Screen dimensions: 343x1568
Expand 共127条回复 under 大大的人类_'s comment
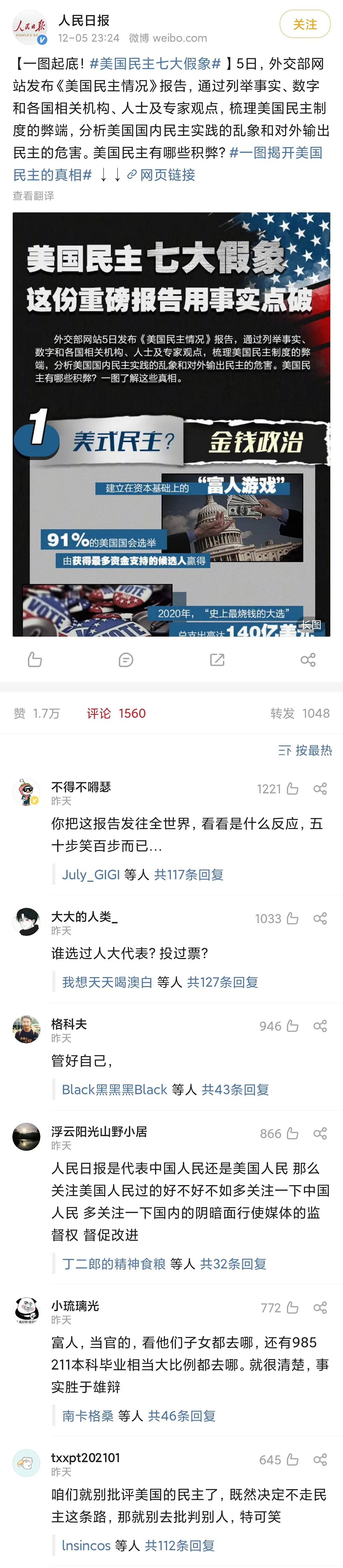(x=223, y=982)
